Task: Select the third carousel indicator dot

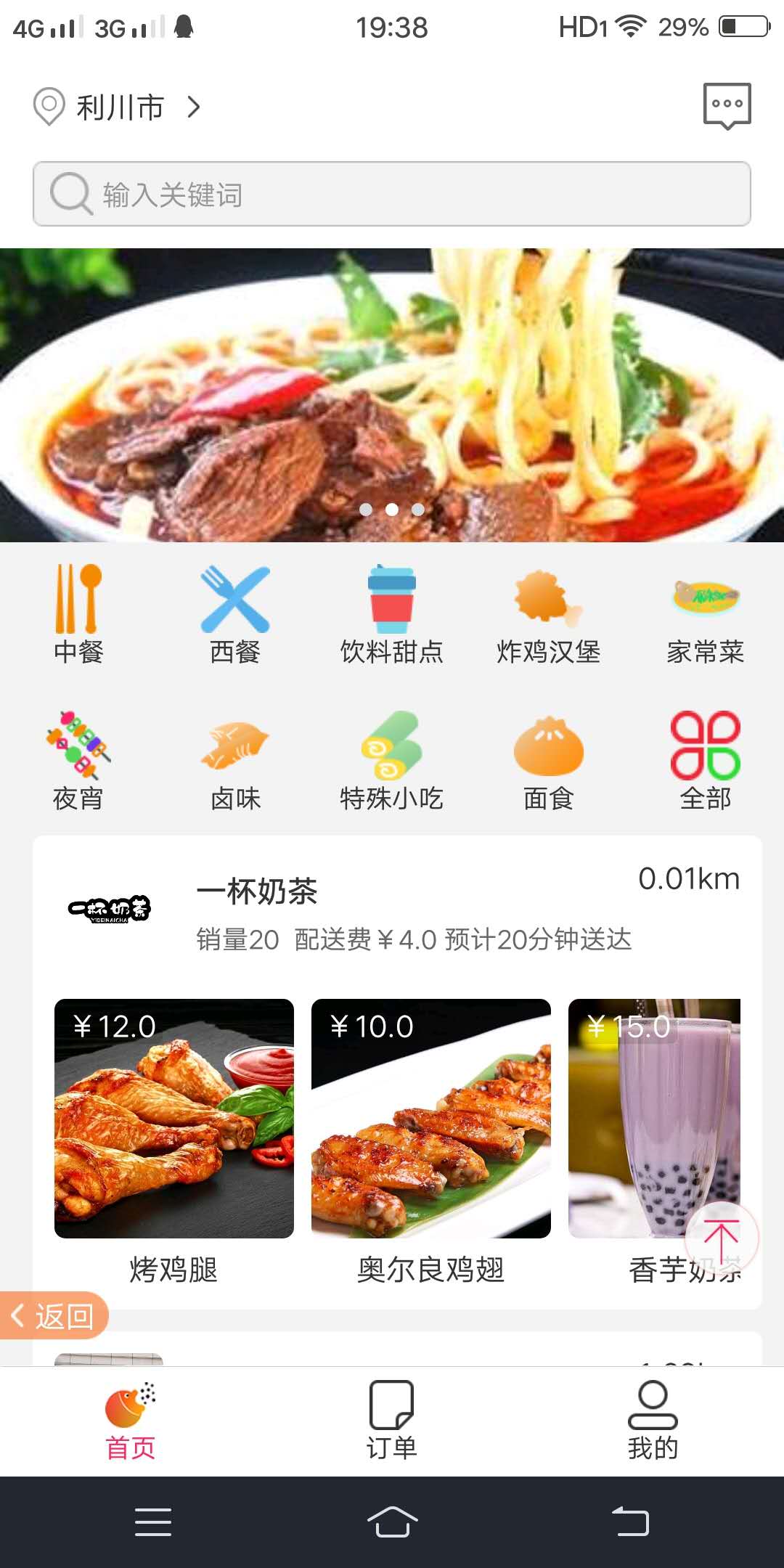Action: (417, 510)
